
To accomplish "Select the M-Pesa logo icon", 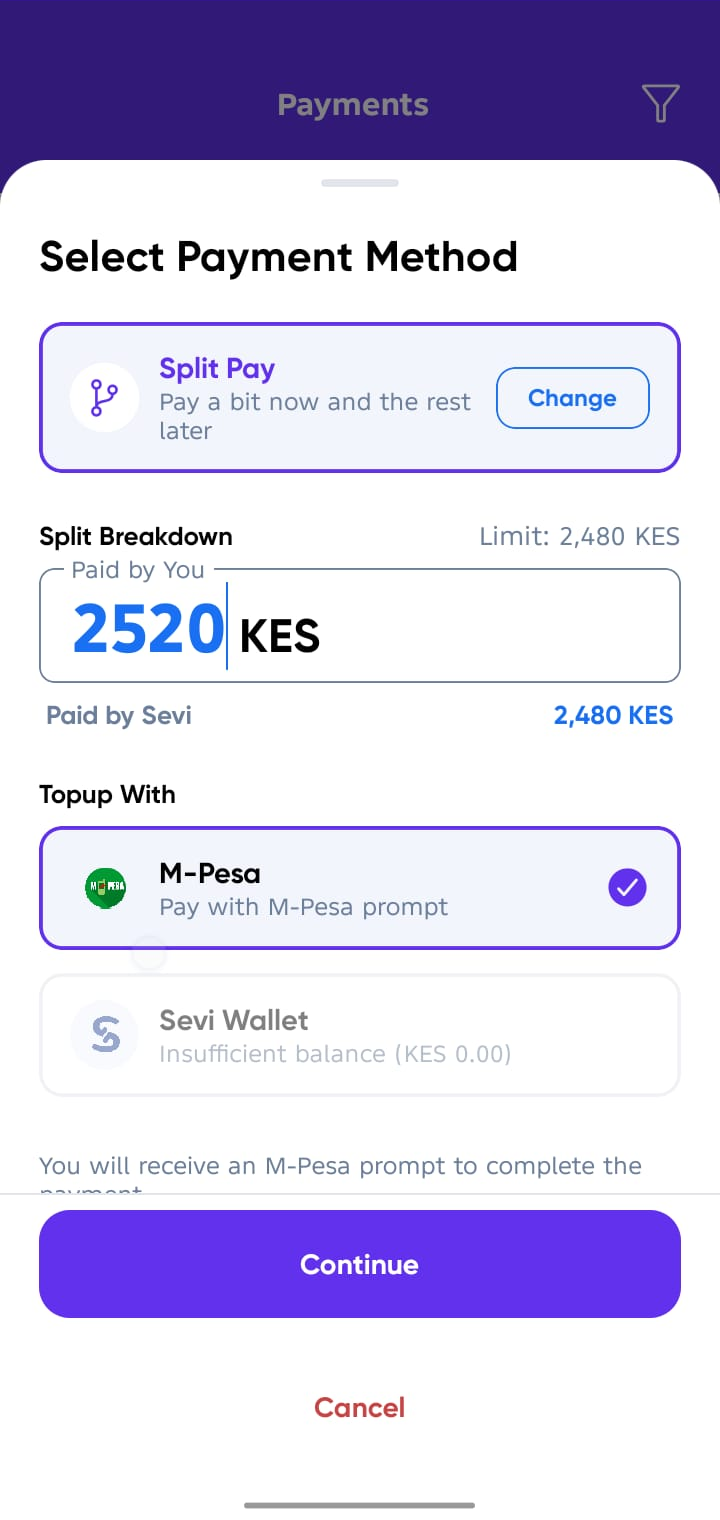I will [104, 887].
